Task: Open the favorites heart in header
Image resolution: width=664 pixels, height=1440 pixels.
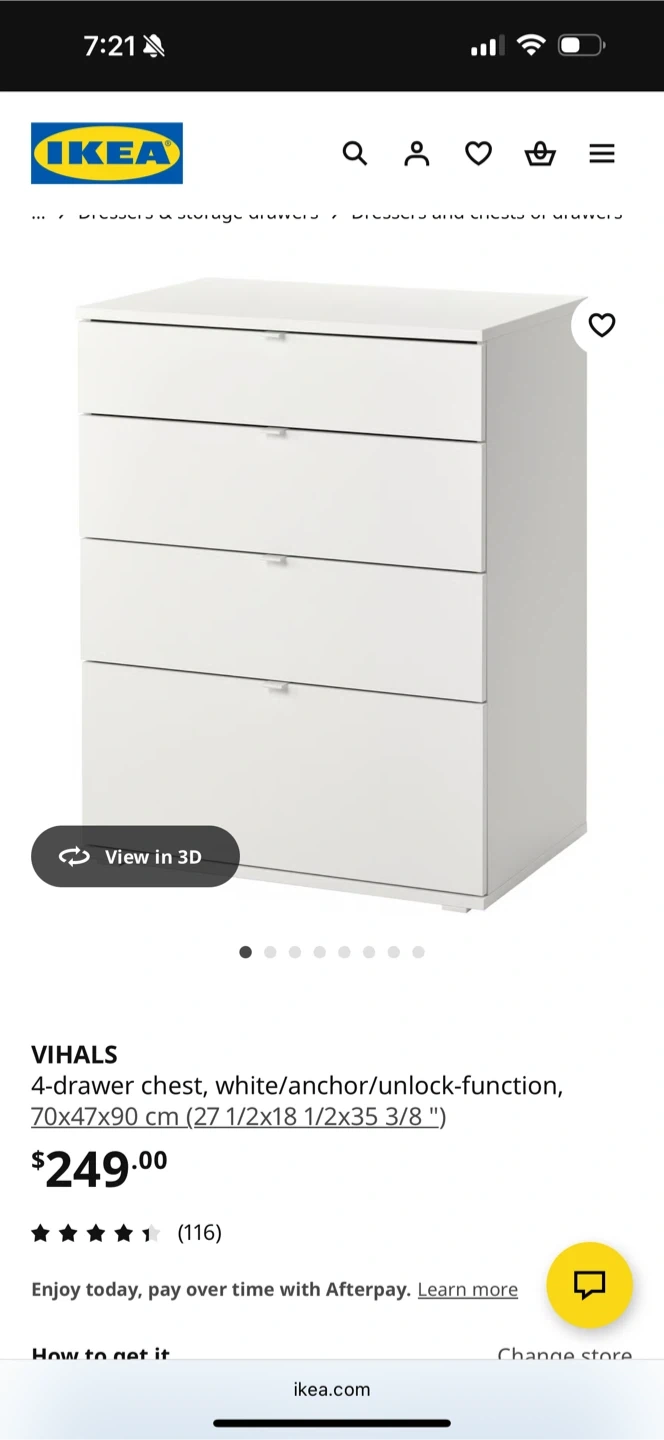Action: point(478,153)
